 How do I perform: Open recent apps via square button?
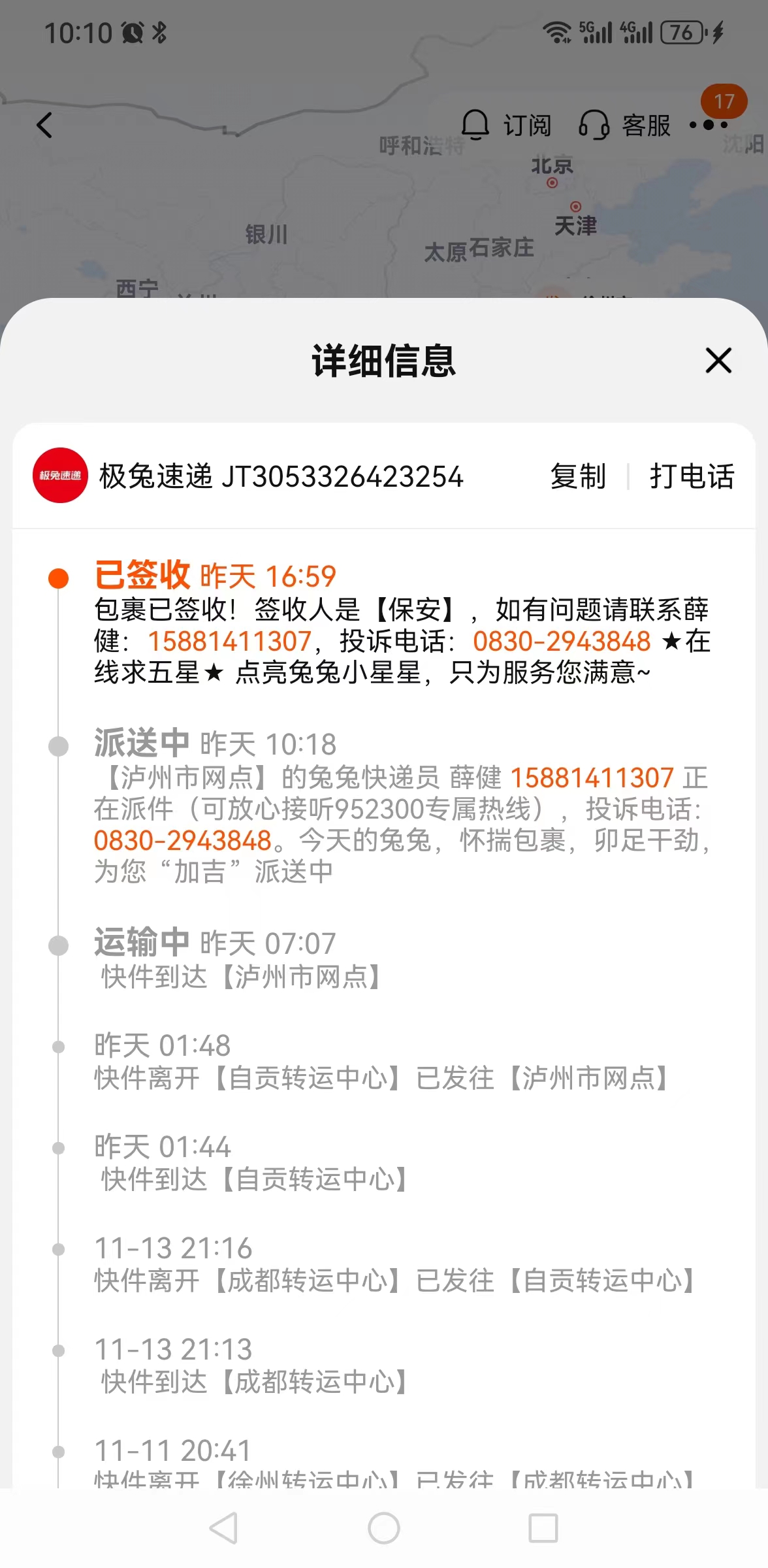[x=543, y=1528]
